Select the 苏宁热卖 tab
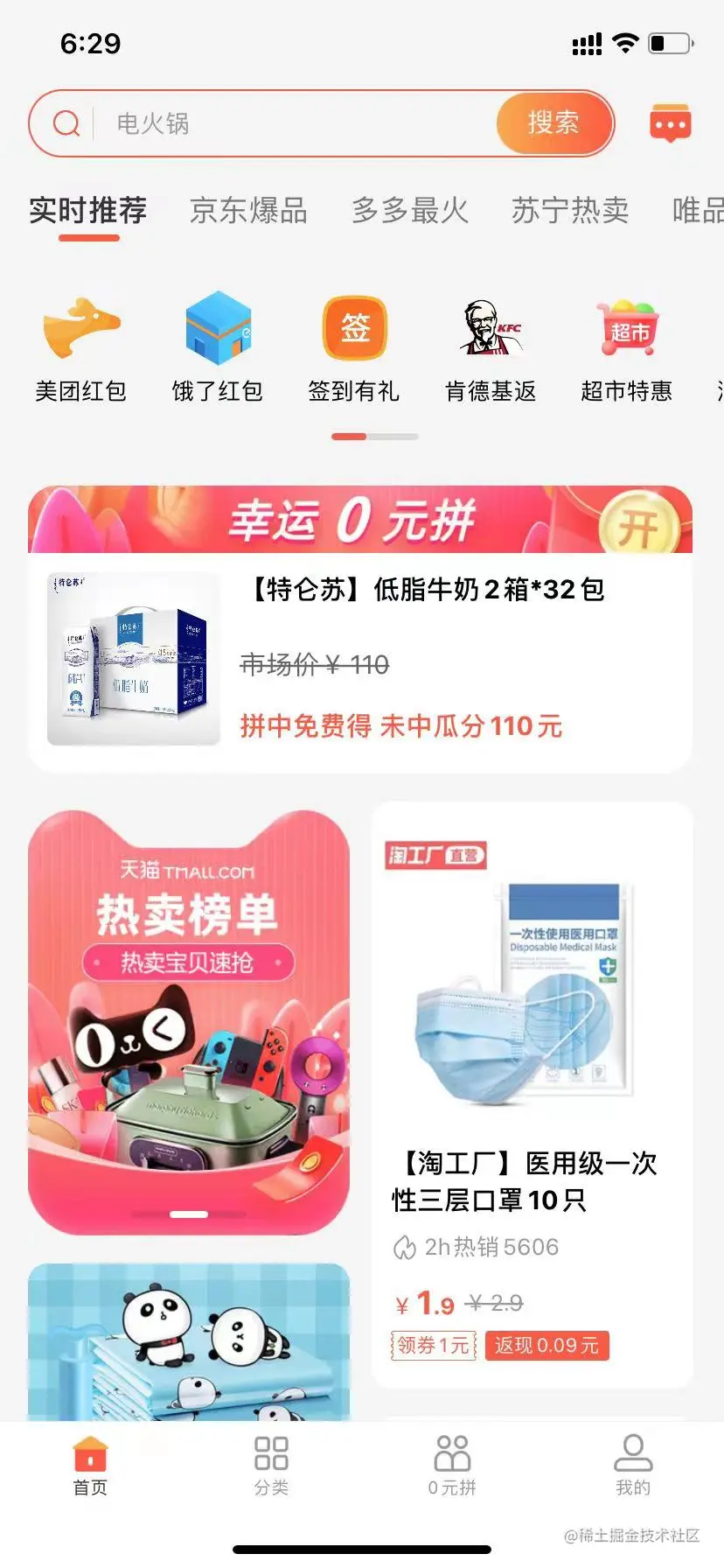Screen dimensions: 724x1568 coord(569,211)
